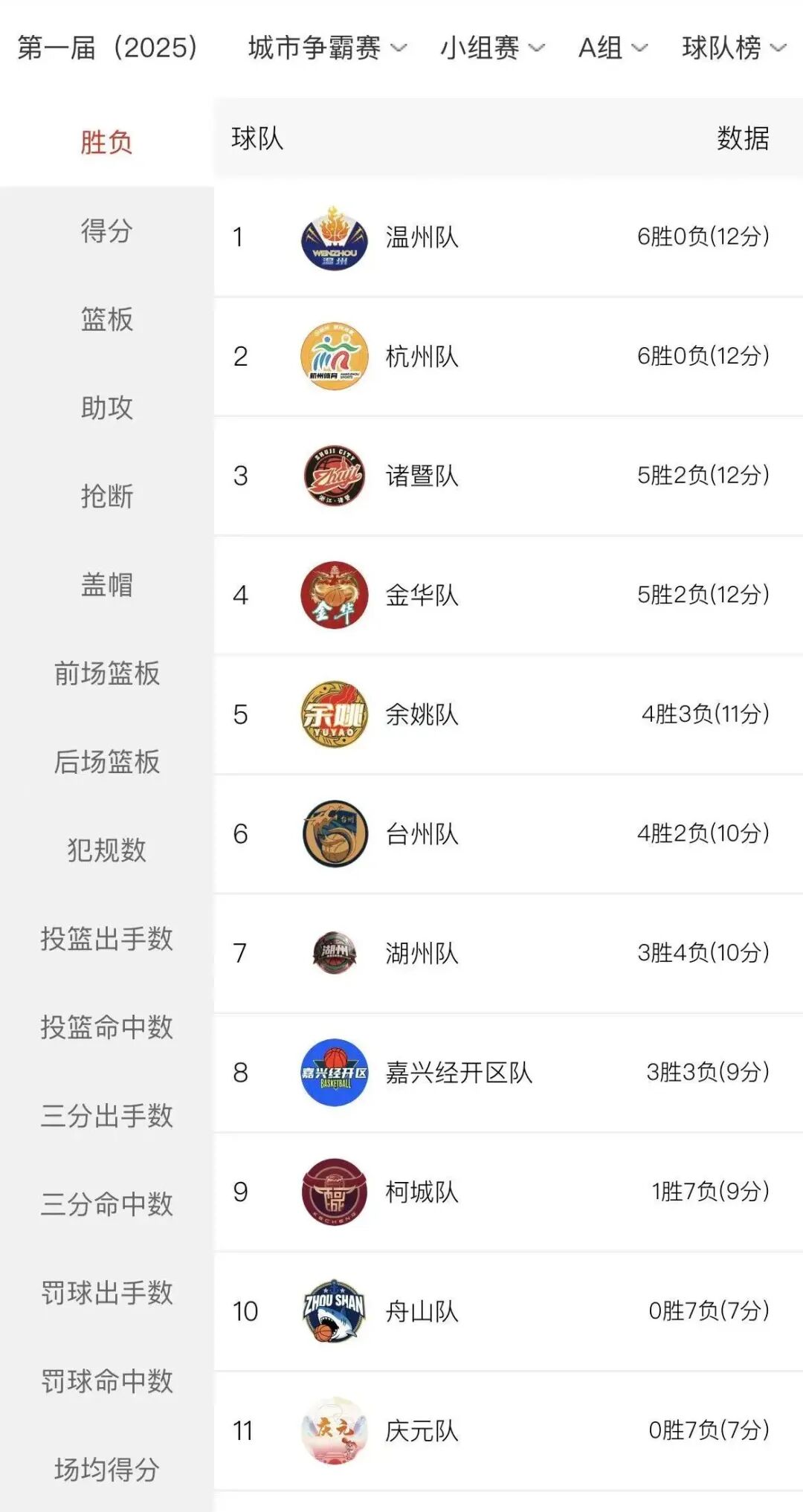The width and height of the screenshot is (803, 1512).
Task: Open the 小组赛 stage dropdown
Action: pos(492,48)
